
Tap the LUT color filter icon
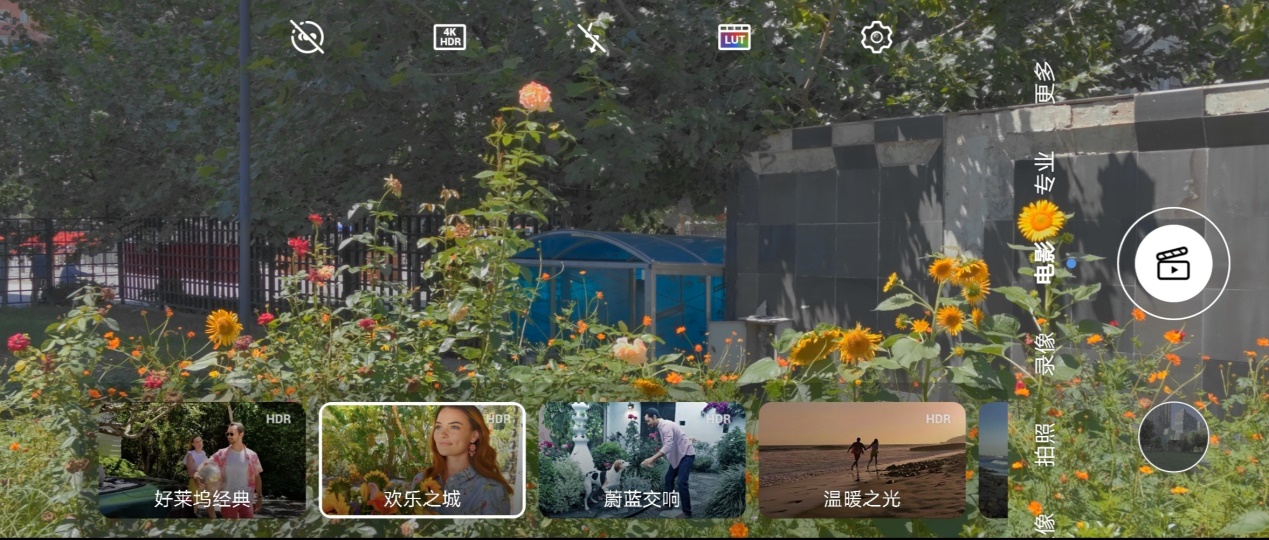pyautogui.click(x=734, y=37)
